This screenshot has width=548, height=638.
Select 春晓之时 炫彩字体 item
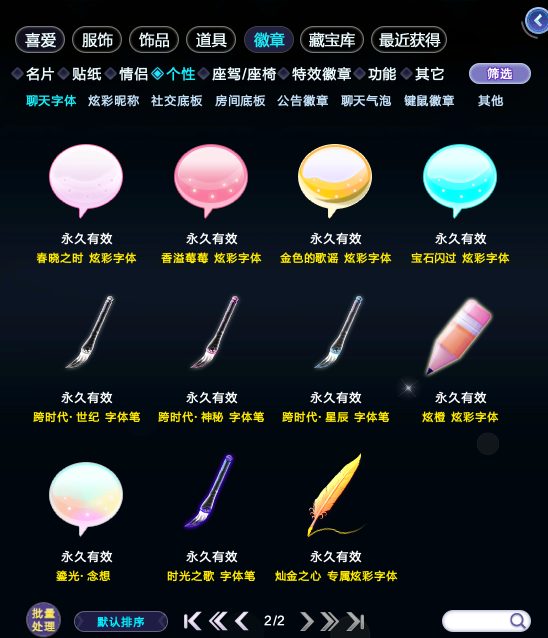(86, 203)
